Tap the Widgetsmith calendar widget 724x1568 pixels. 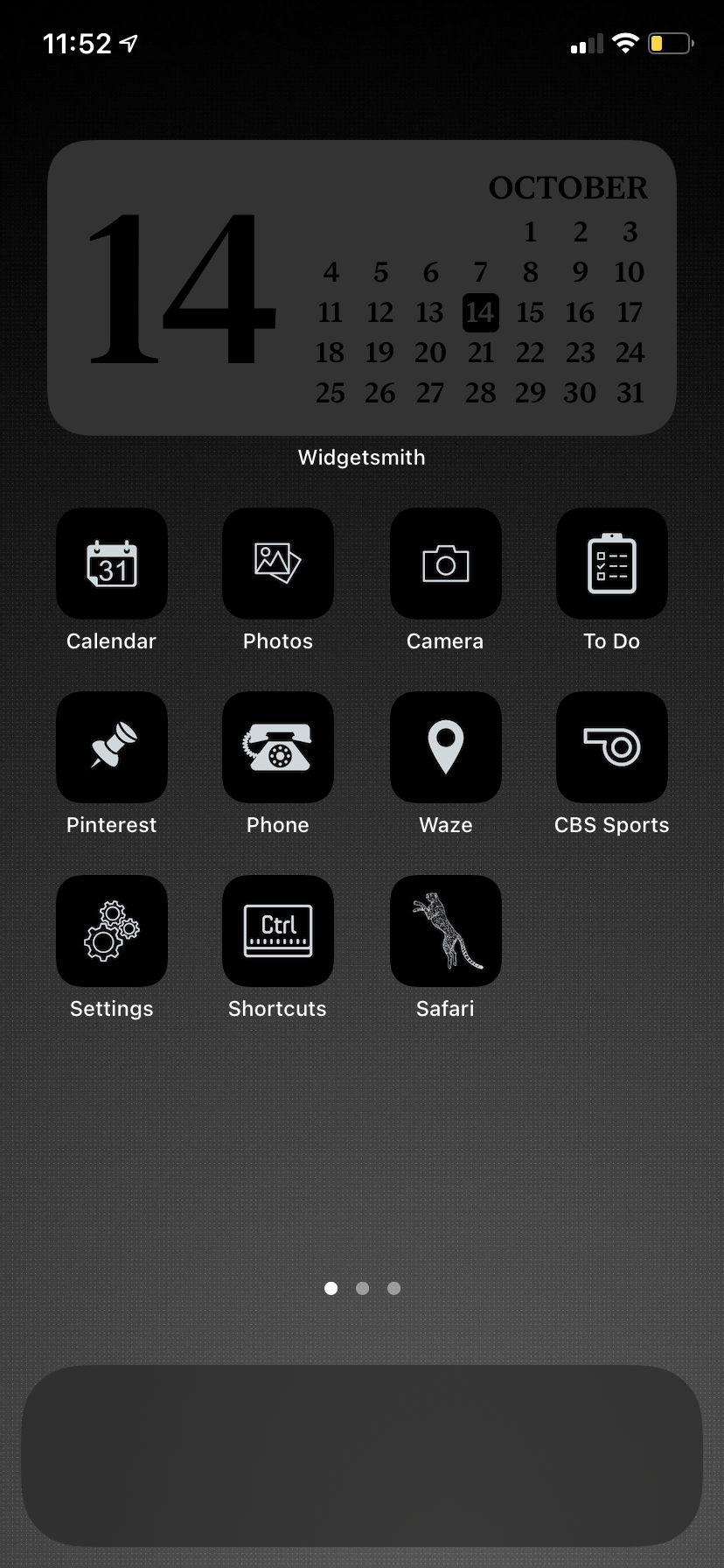[361, 287]
